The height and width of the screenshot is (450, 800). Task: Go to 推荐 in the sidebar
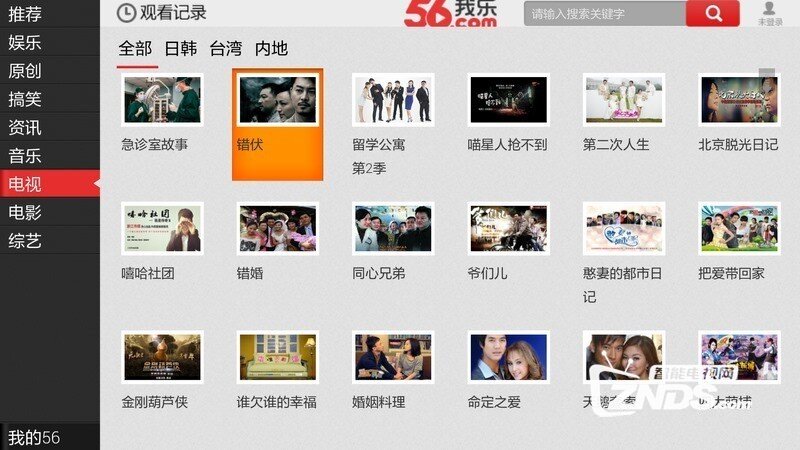(x=25, y=14)
